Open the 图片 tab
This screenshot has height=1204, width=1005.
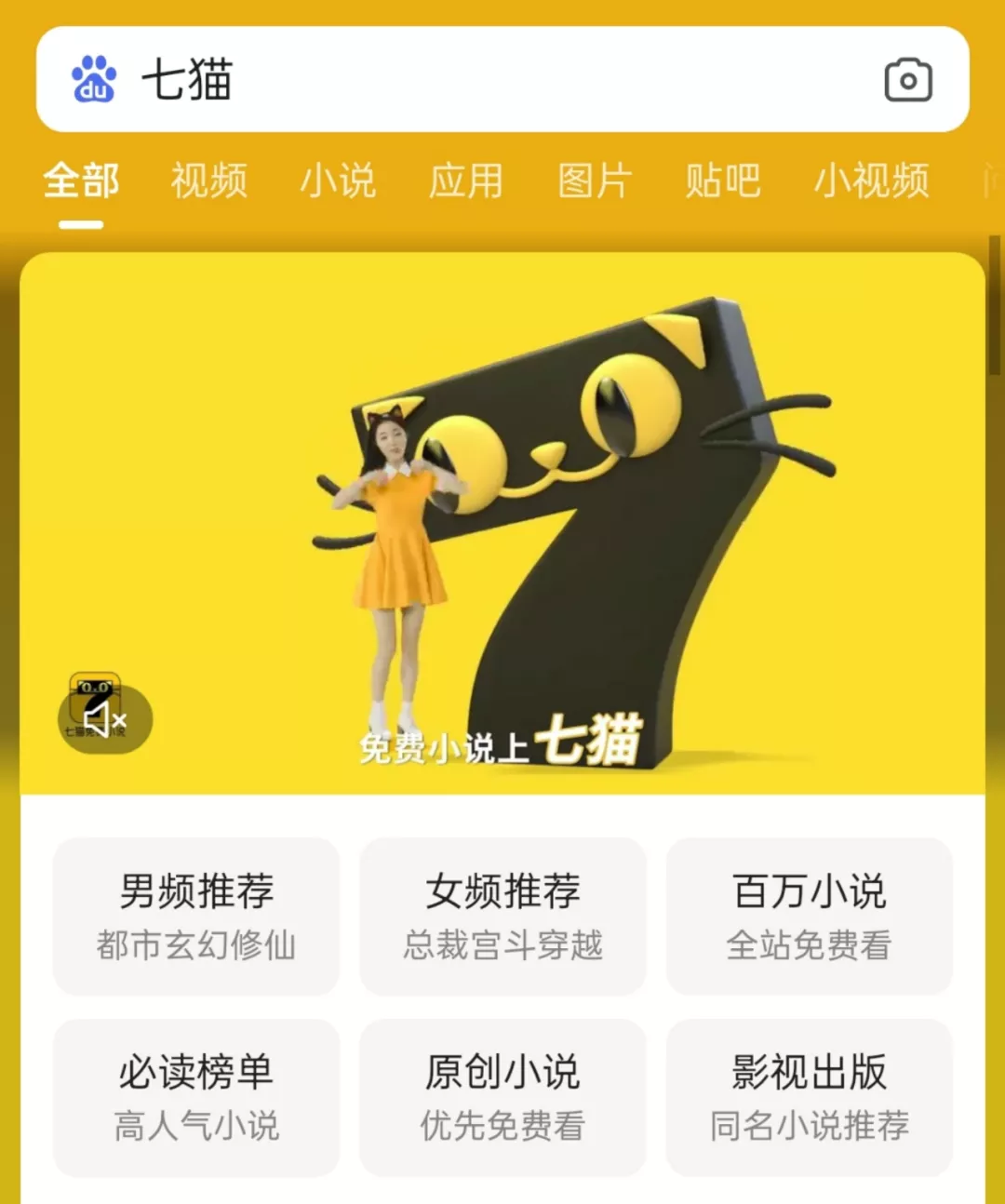tap(596, 181)
